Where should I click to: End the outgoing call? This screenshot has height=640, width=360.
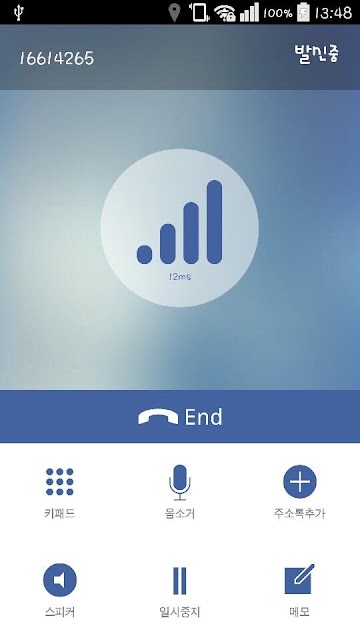click(180, 416)
